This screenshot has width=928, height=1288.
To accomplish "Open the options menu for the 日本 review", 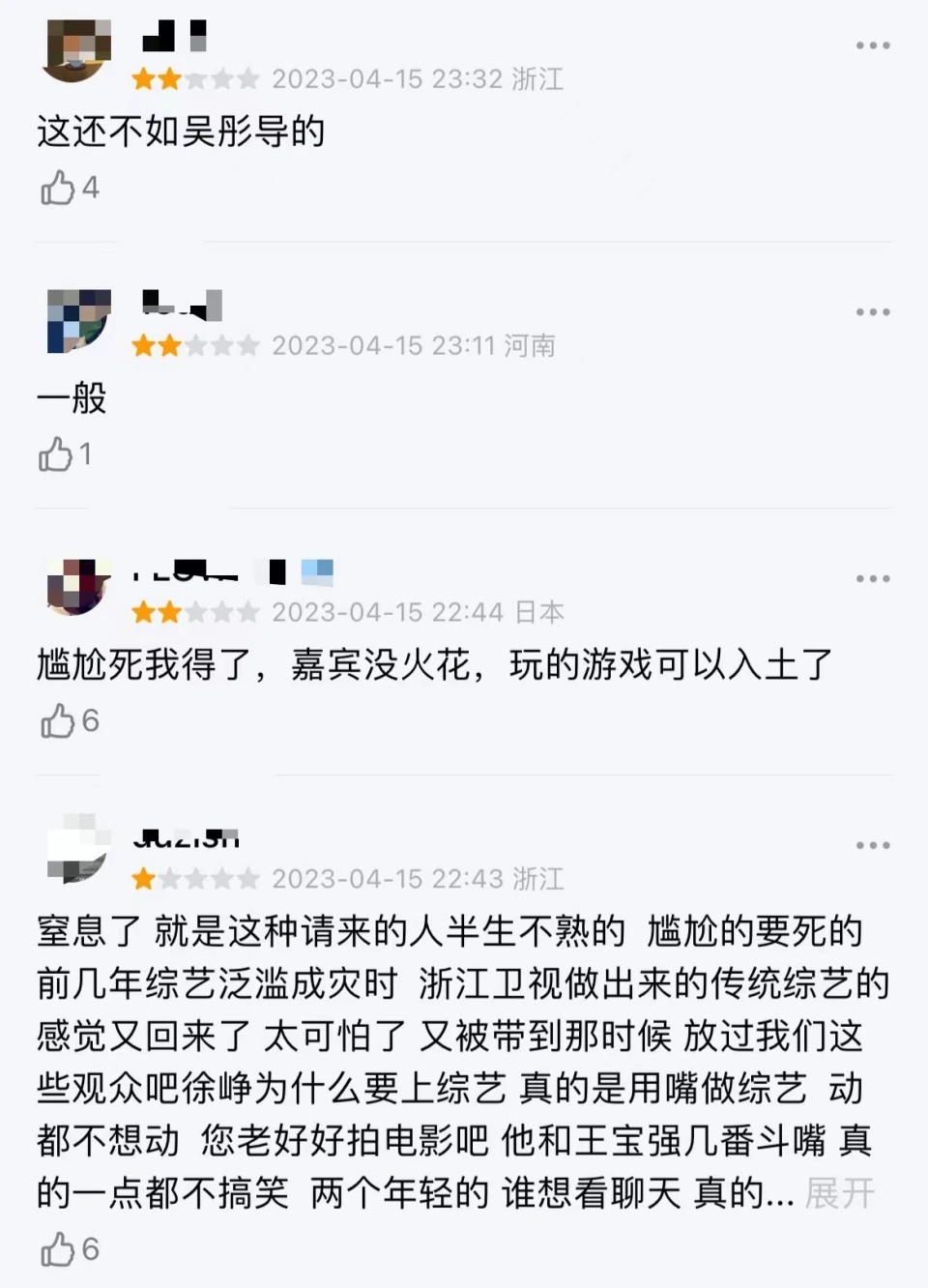I will pos(872,579).
